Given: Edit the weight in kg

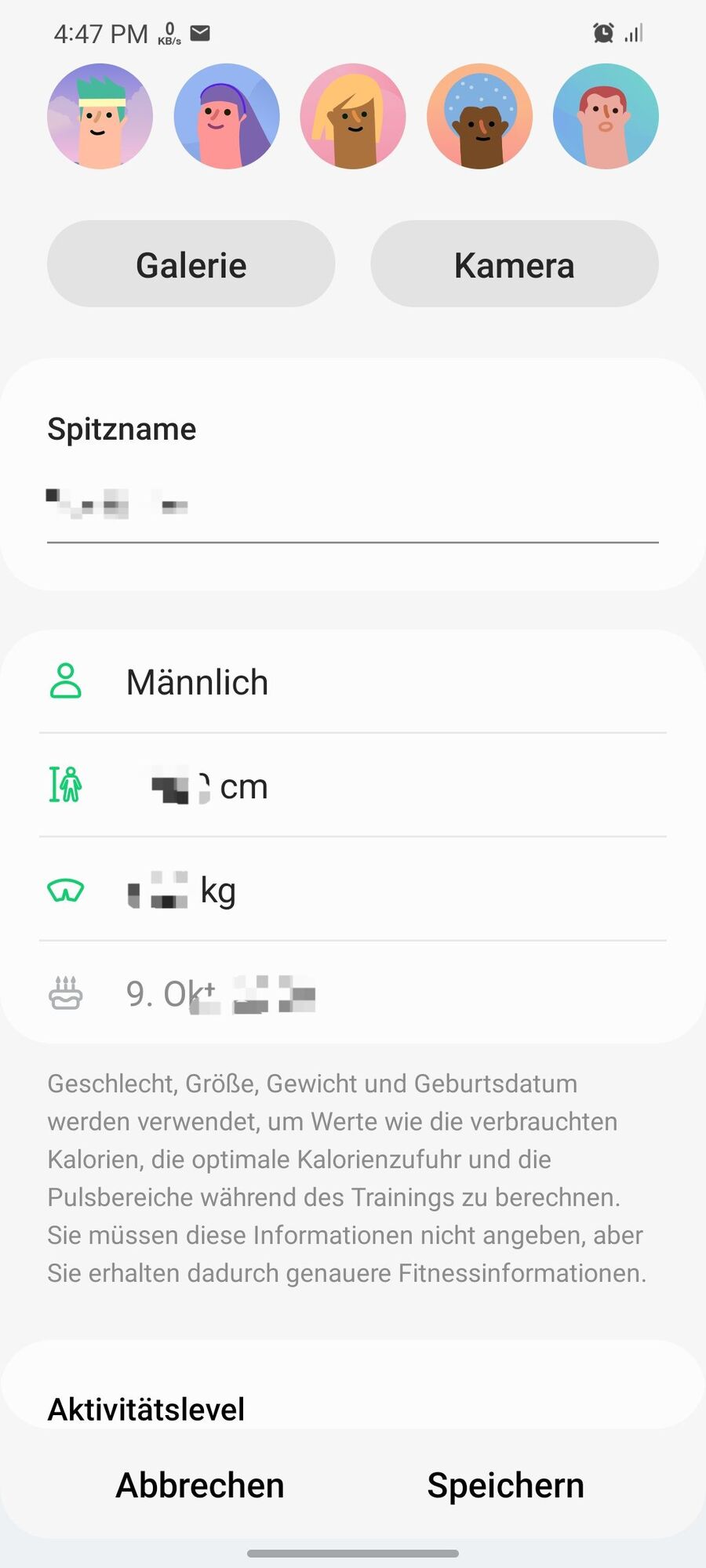Looking at the screenshot, I should [352, 890].
